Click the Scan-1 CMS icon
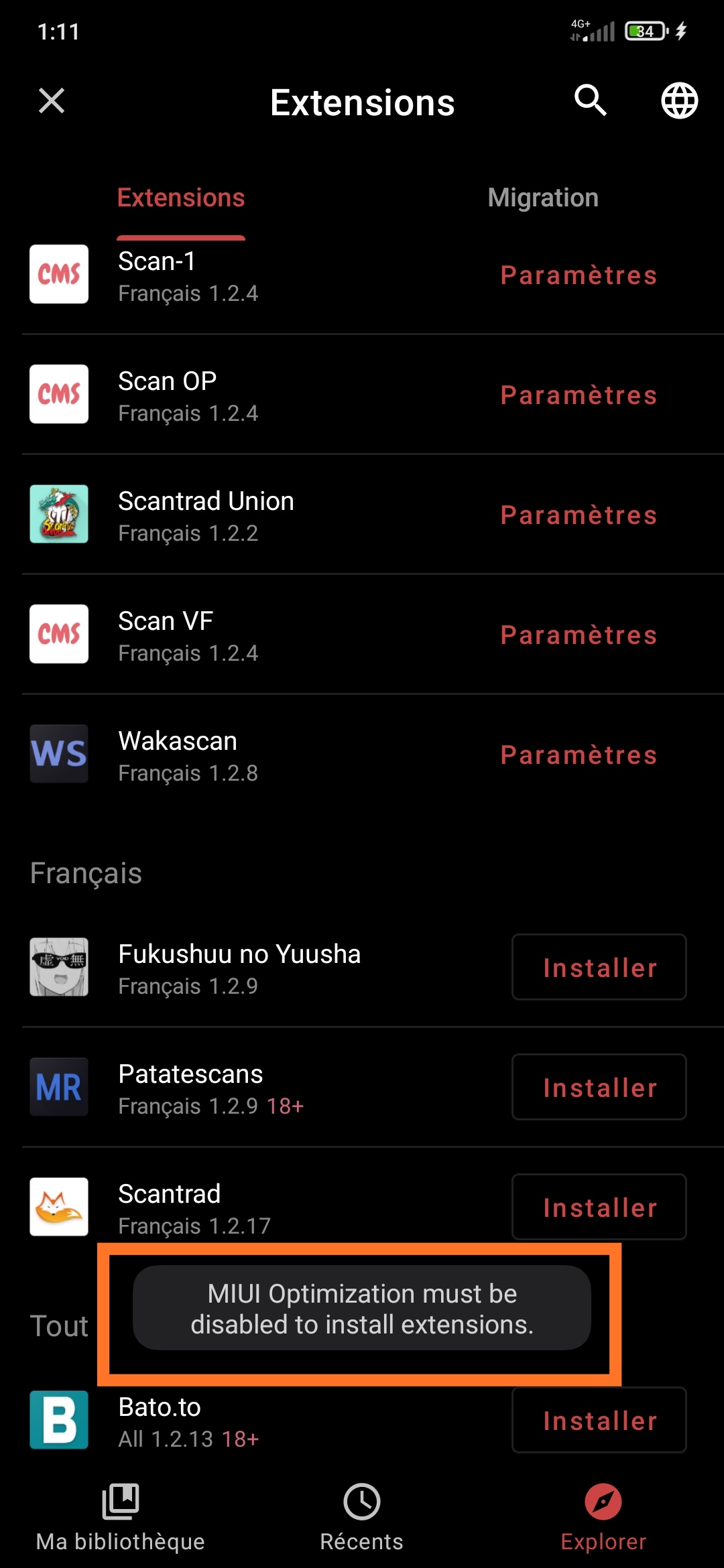Viewport: 724px width, 1568px height. click(x=59, y=275)
